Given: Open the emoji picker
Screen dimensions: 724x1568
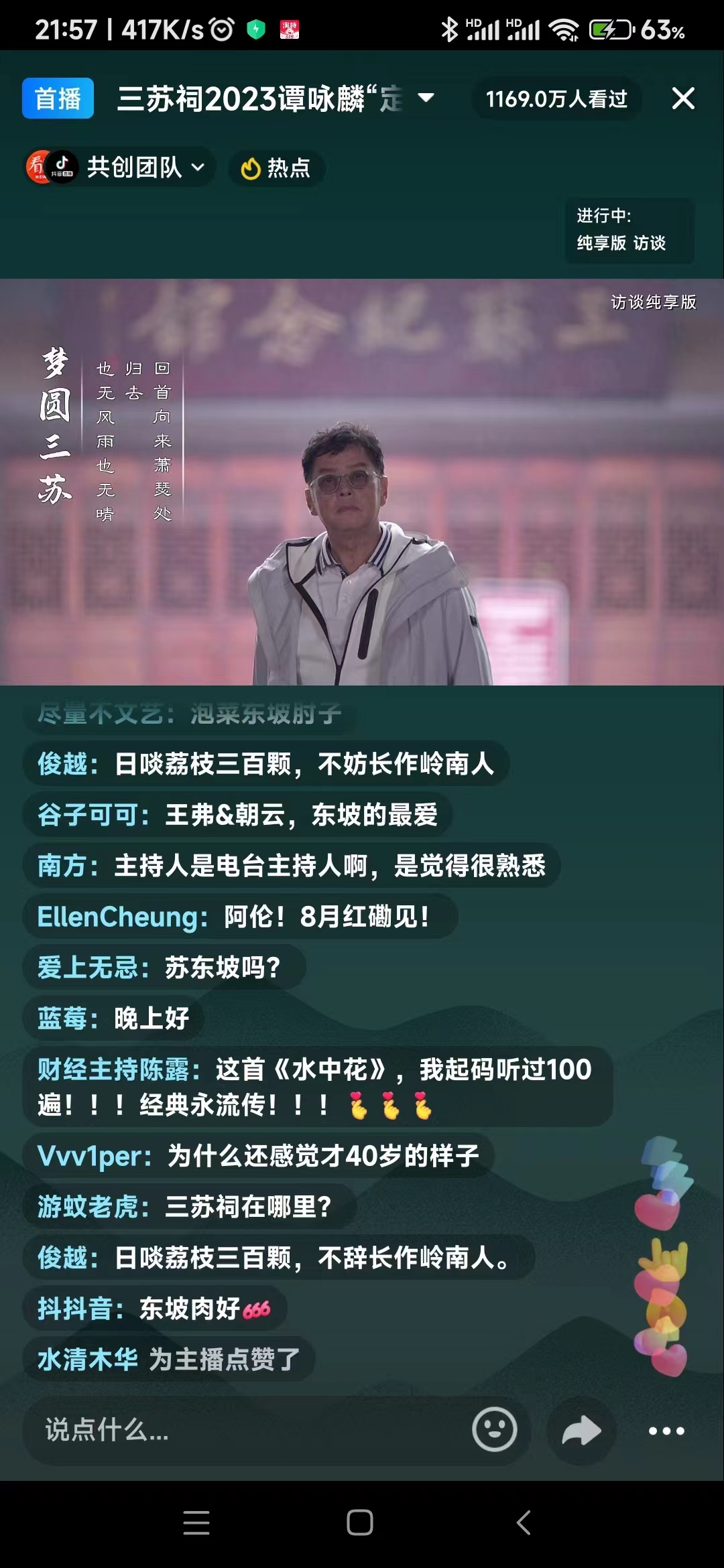Looking at the screenshot, I should coord(494,1430).
